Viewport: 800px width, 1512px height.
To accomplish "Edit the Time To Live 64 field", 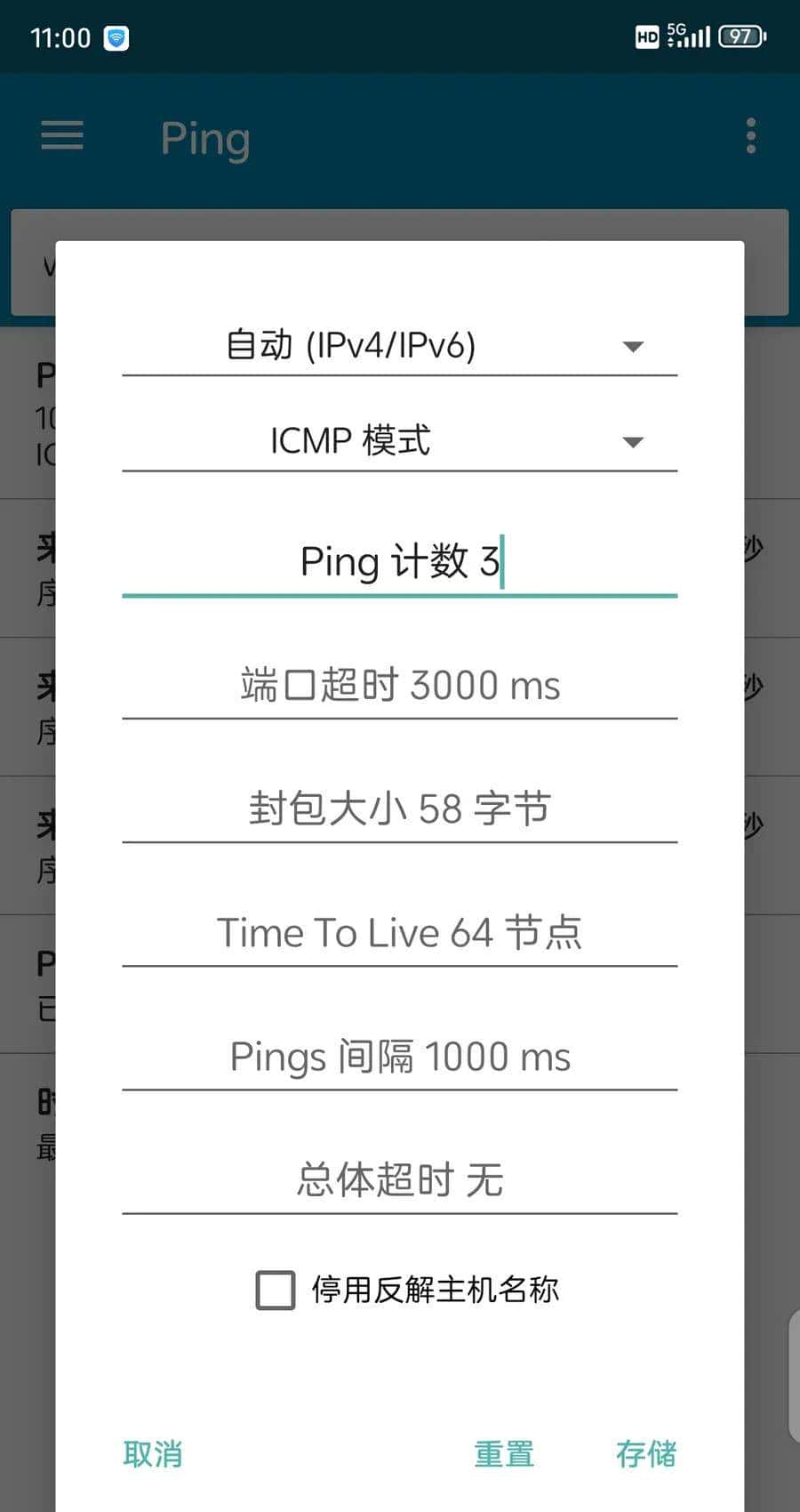I will 398,932.
